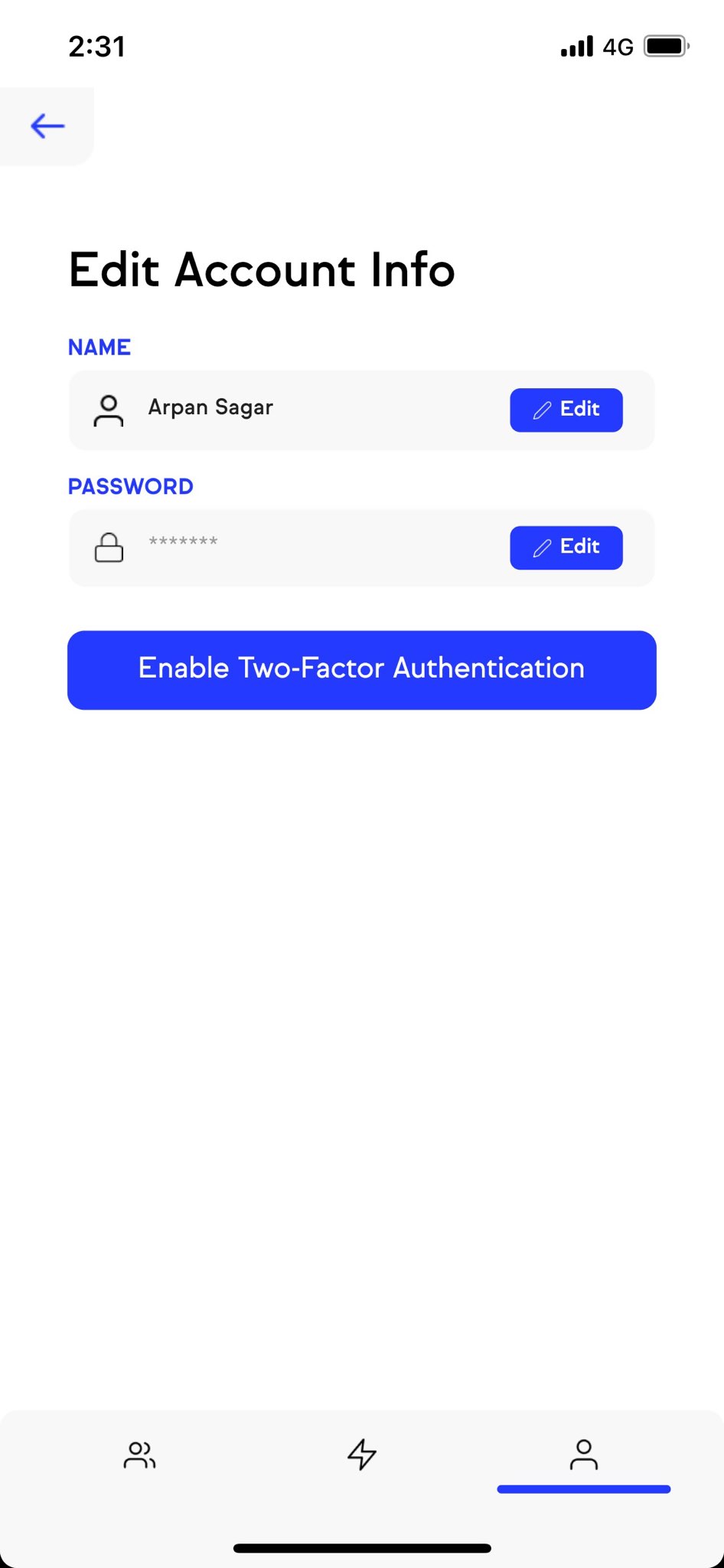Tap the Edit Account Info heading
This screenshot has height=1568, width=724.
tap(262, 269)
